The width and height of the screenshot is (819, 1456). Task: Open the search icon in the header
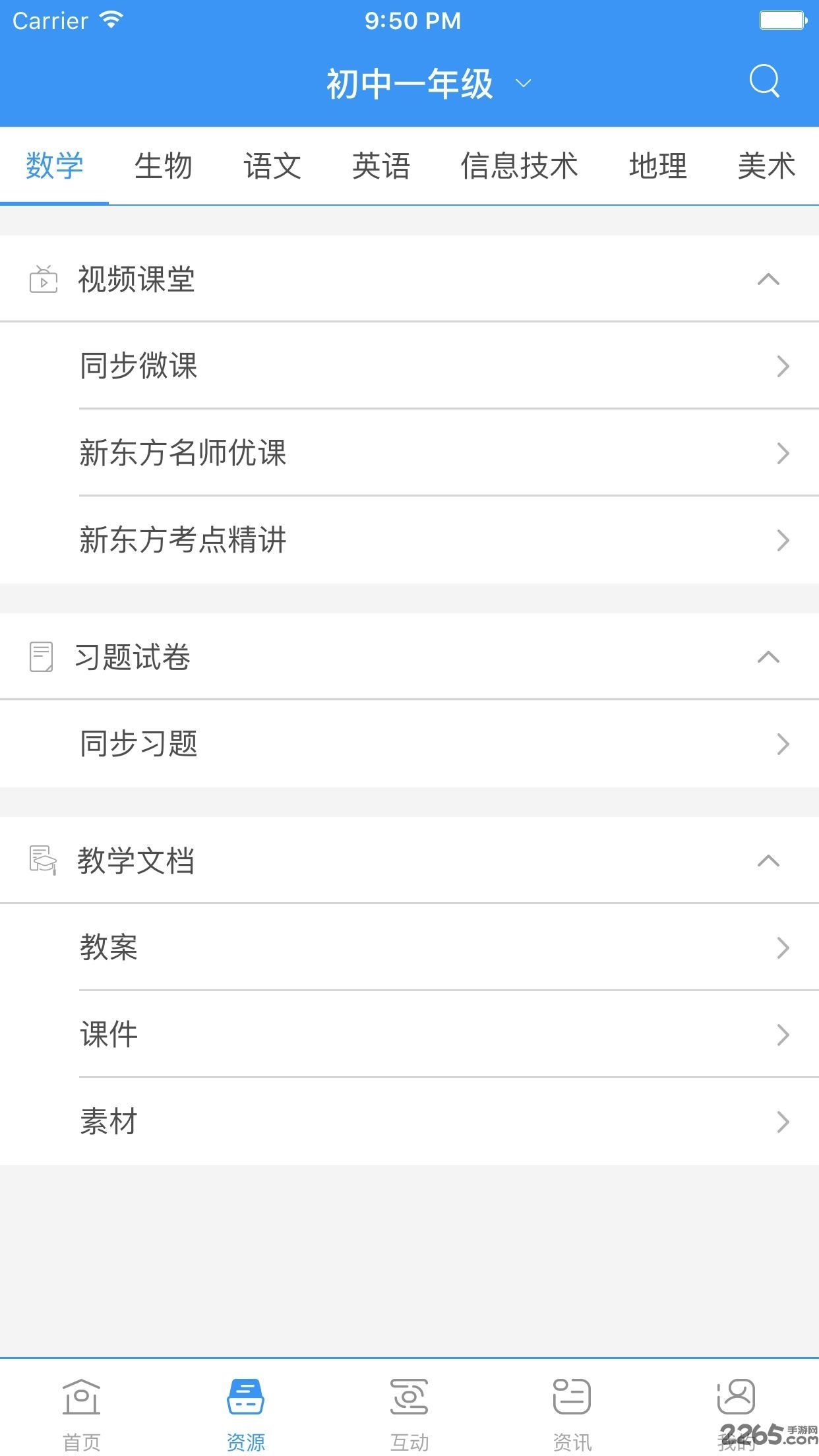[764, 82]
